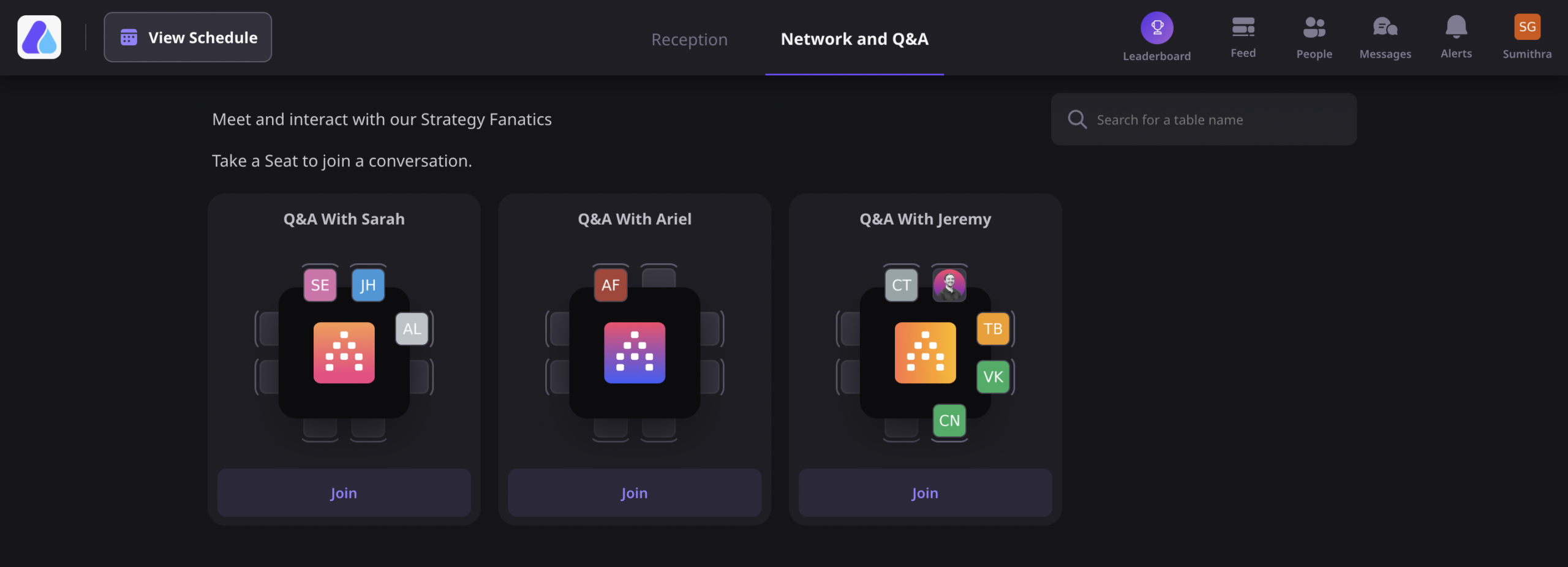Join the Q&A With Sarah table
1568x567 pixels.
point(344,493)
